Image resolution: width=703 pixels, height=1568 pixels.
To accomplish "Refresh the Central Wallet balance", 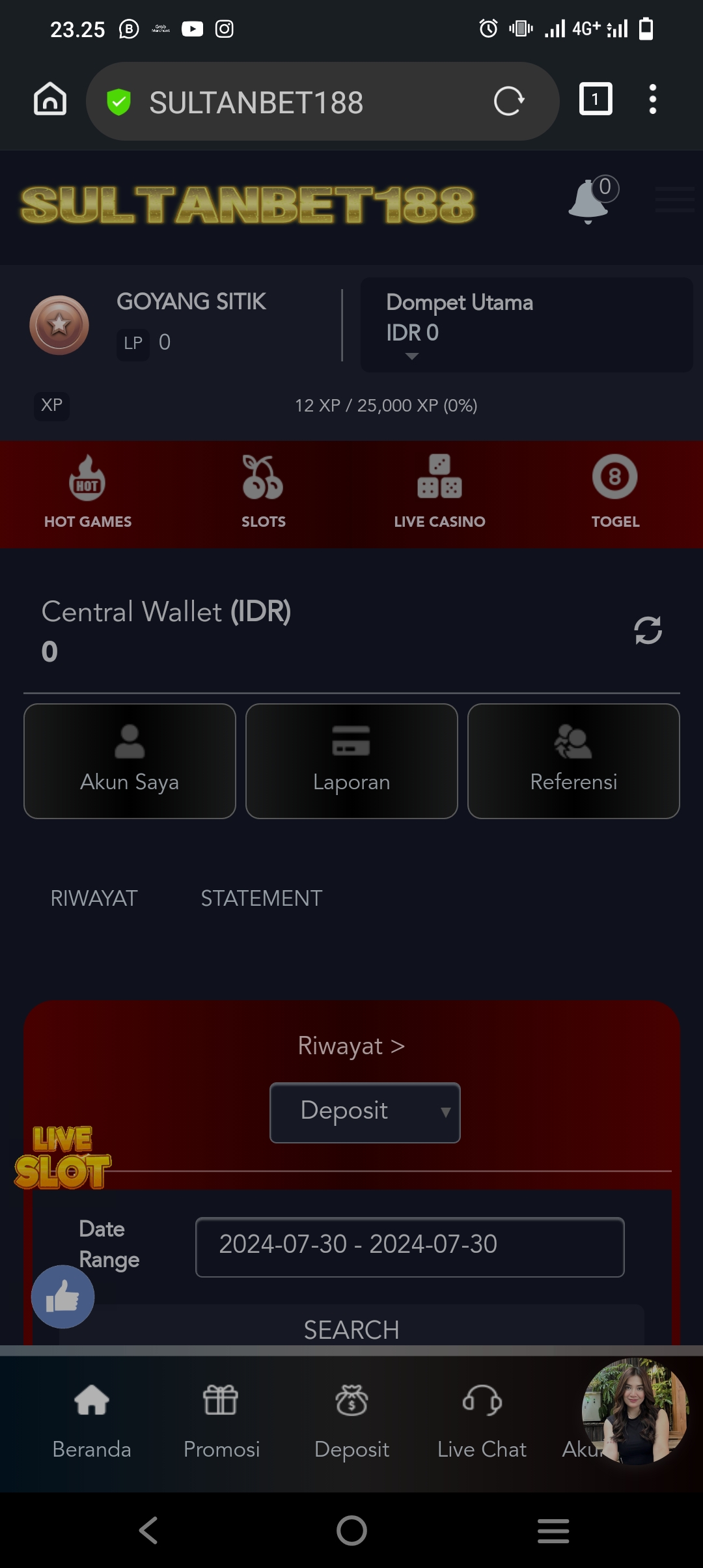I will pos(648,630).
